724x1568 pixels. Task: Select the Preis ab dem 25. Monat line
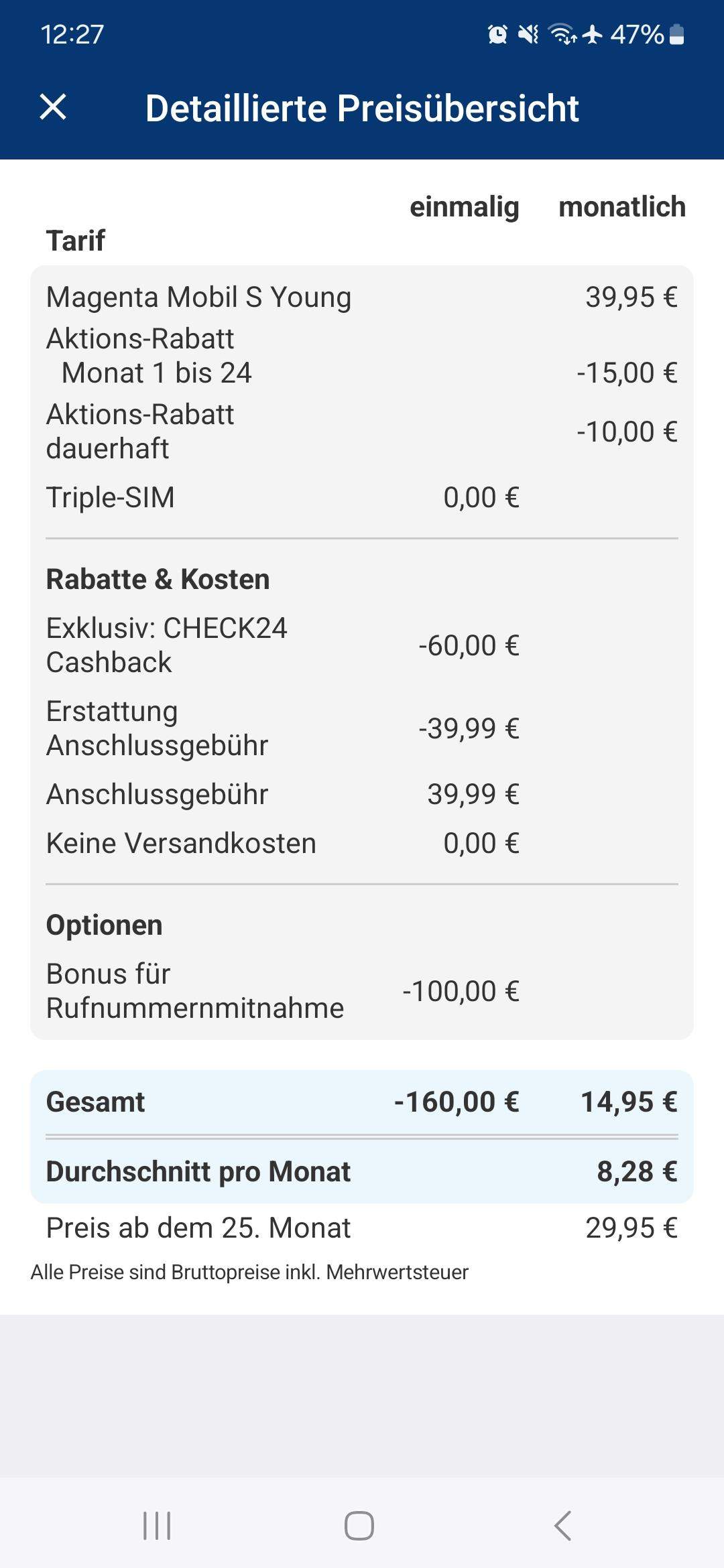(x=362, y=1228)
